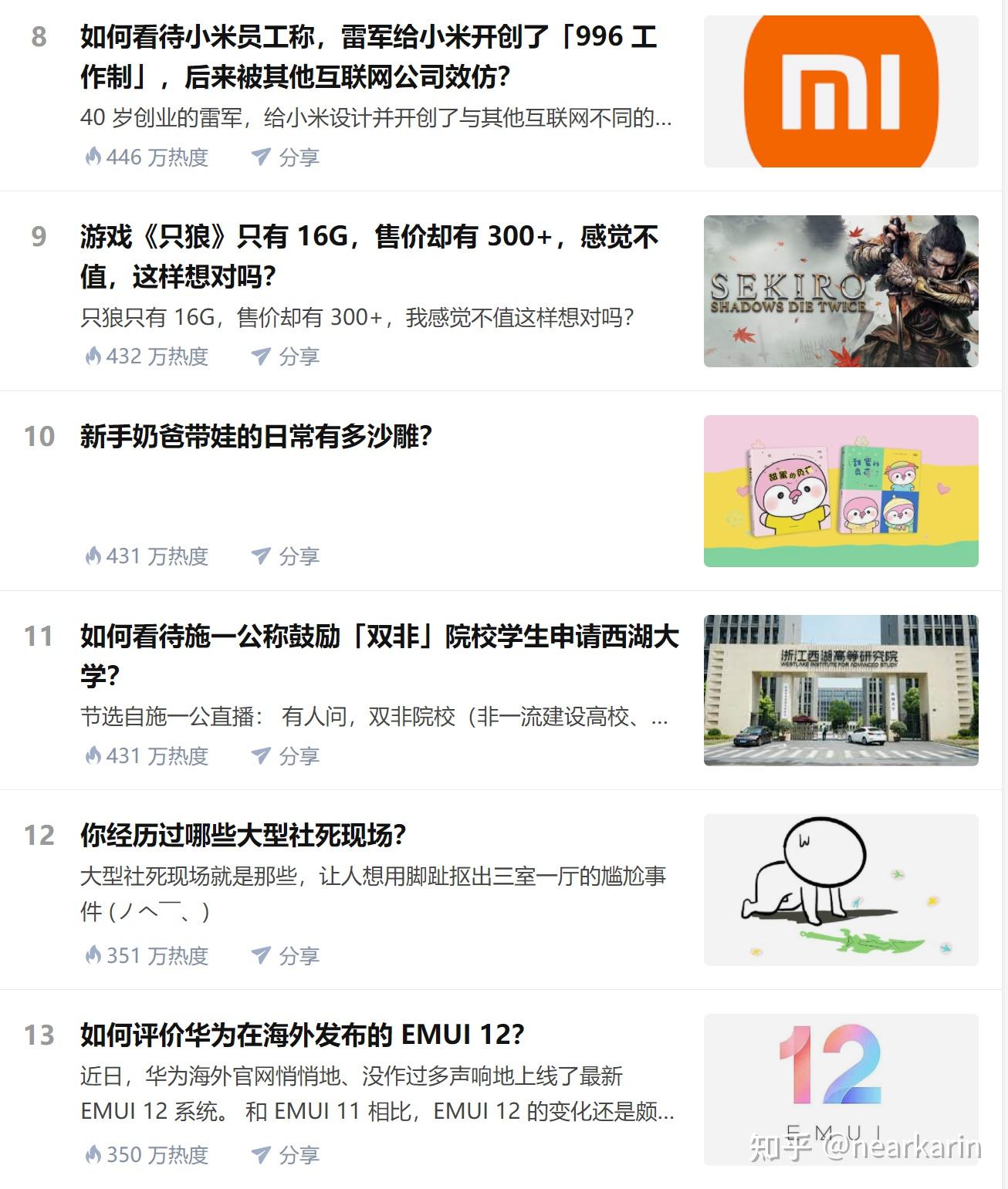Share the 西湖大学 question
Viewport: 1008px width, 1189px height.
pyautogui.click(x=286, y=756)
